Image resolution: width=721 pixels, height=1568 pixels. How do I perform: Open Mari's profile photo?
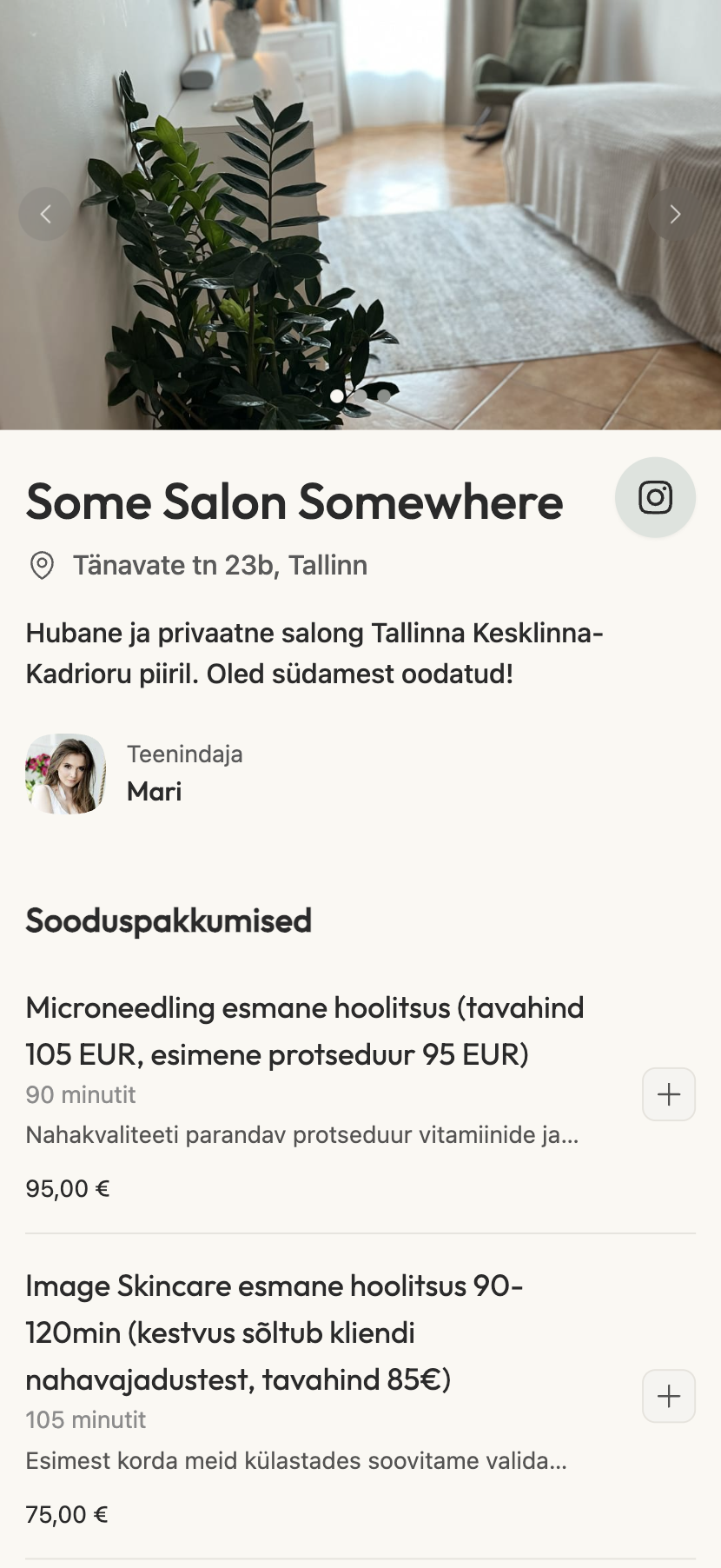coord(65,773)
